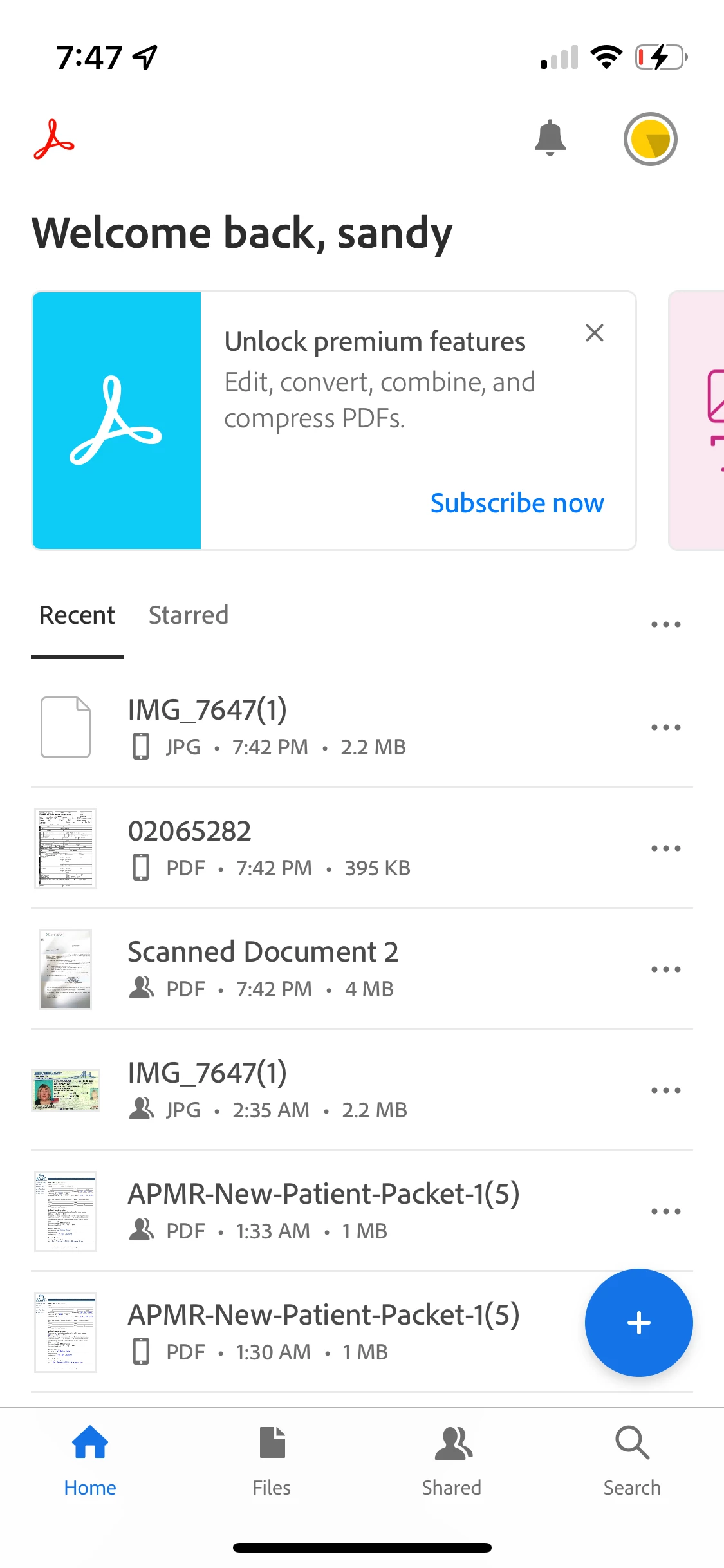Open the profile avatar
The height and width of the screenshot is (1568, 724).
click(650, 139)
